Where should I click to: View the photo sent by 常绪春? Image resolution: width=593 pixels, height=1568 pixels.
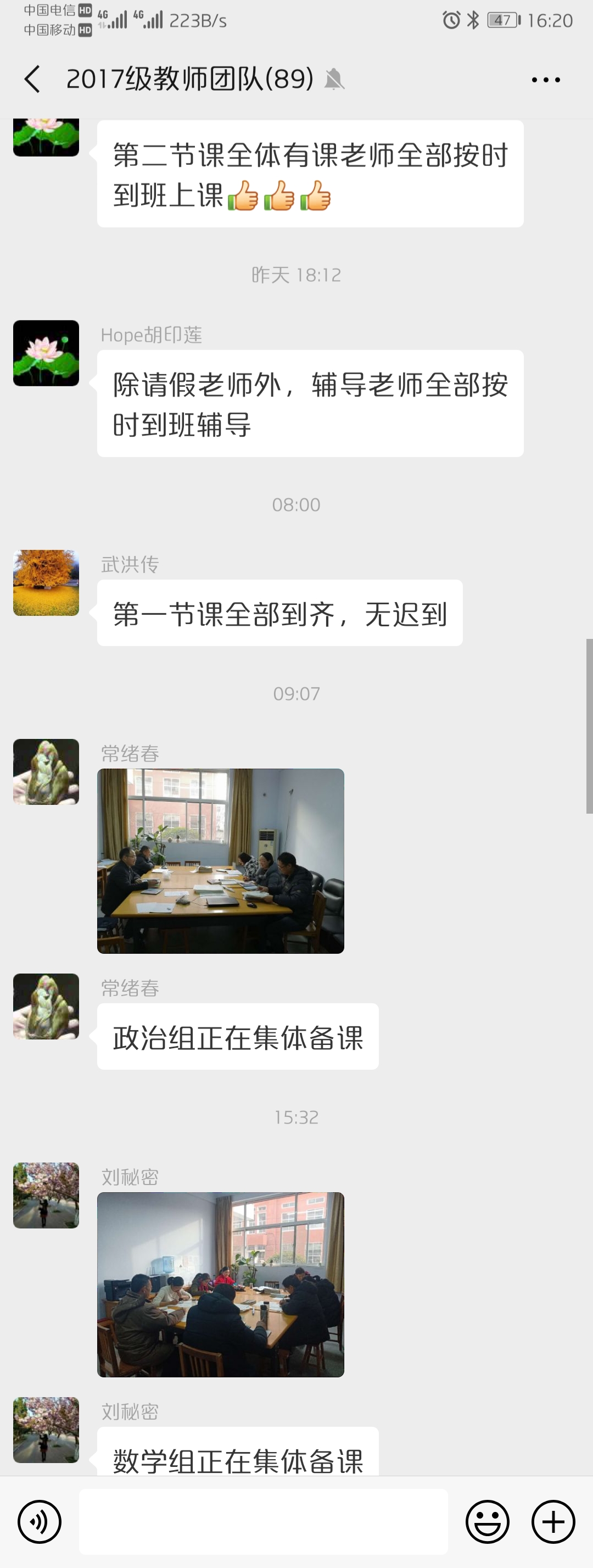point(220,861)
